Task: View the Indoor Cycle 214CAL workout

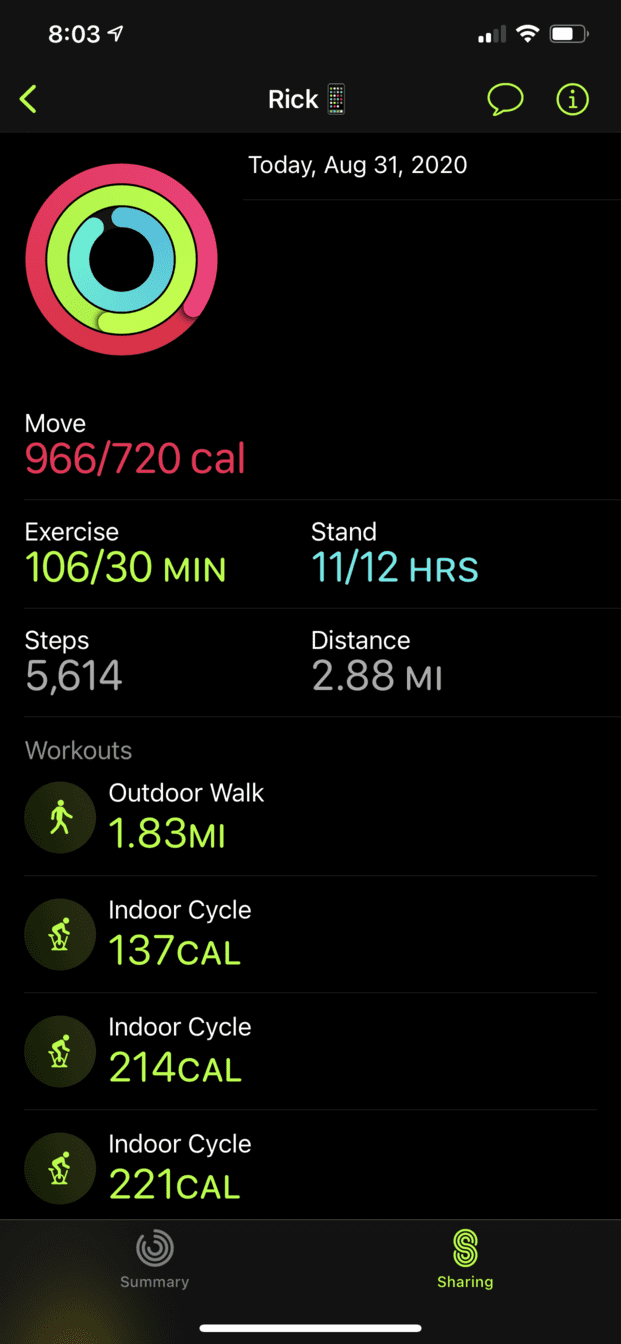Action: pos(310,1052)
